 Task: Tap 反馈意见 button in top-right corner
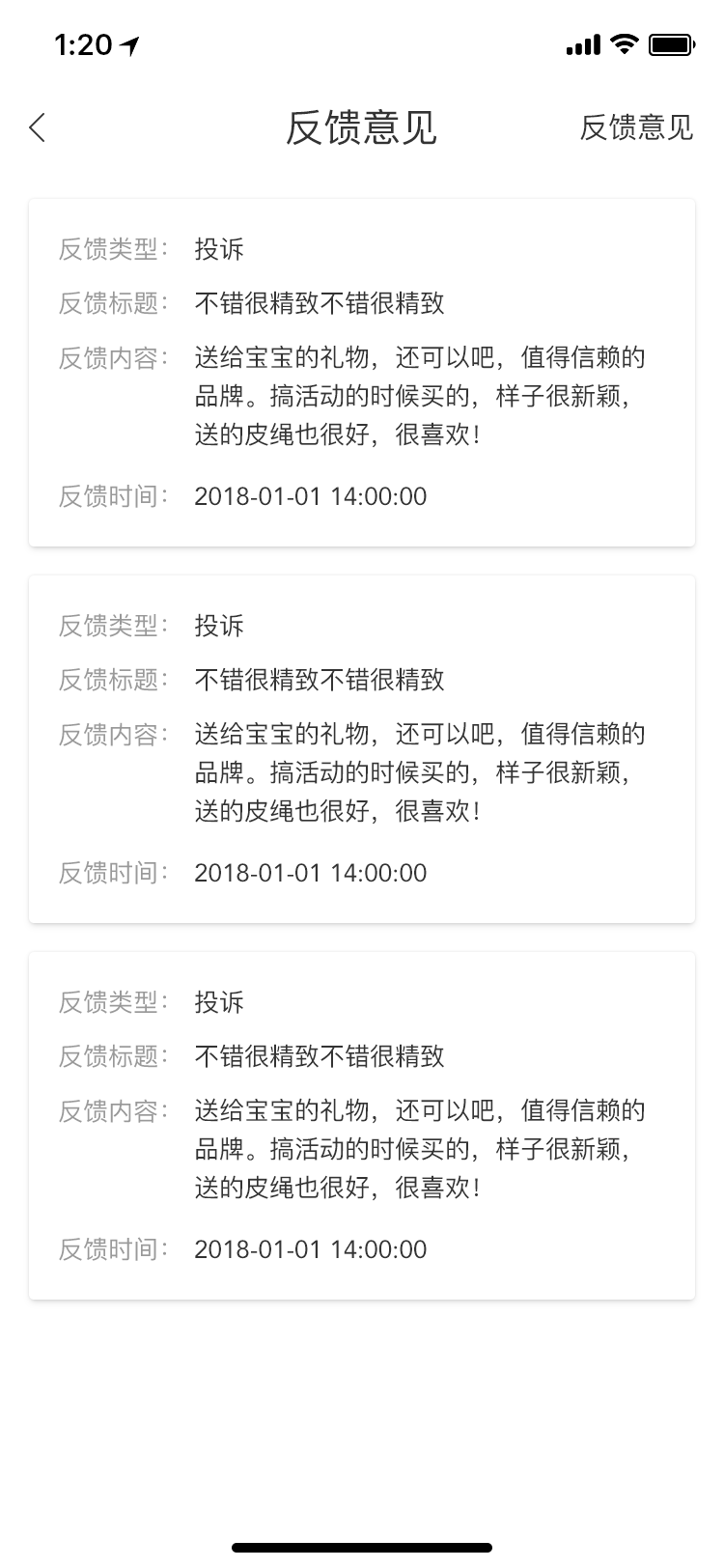point(635,127)
